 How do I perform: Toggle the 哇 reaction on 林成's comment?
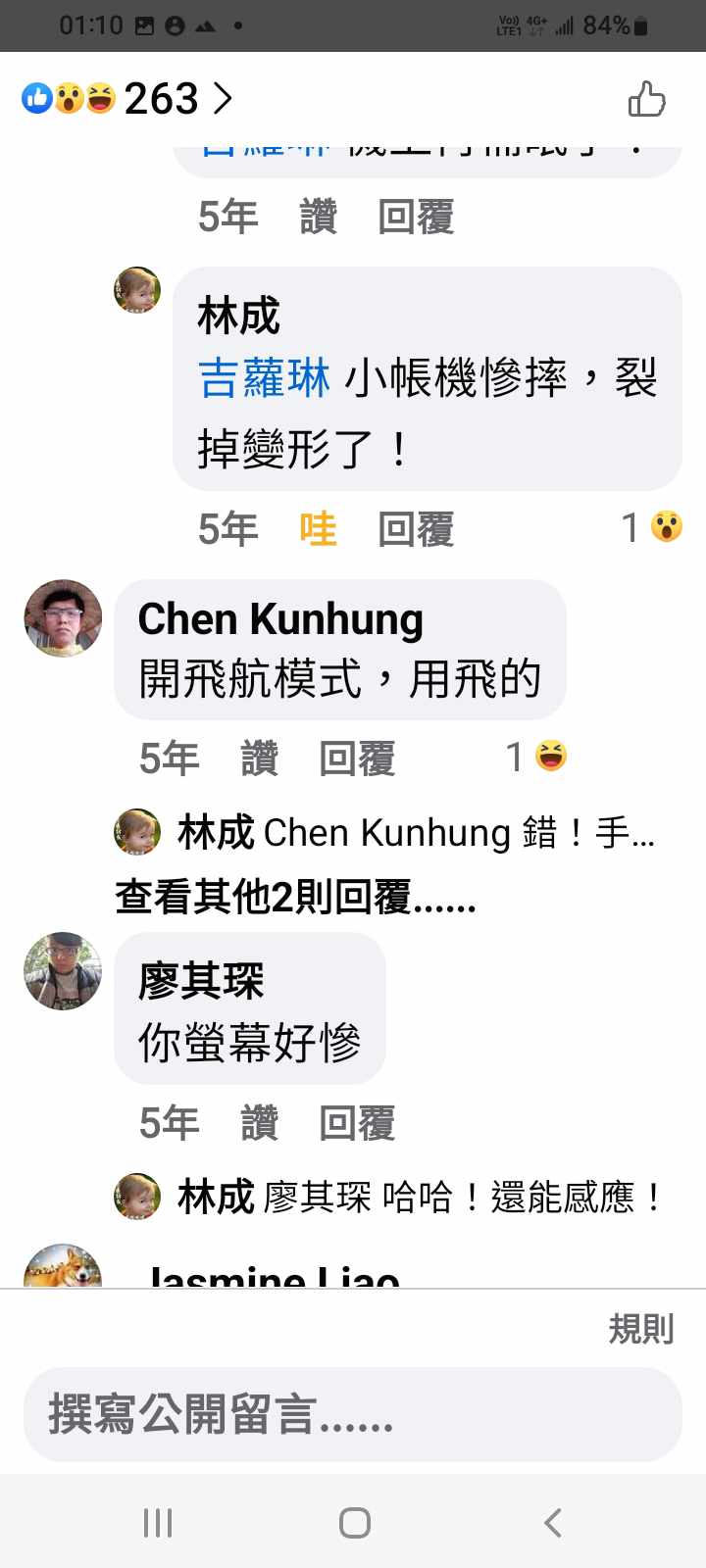tap(318, 530)
